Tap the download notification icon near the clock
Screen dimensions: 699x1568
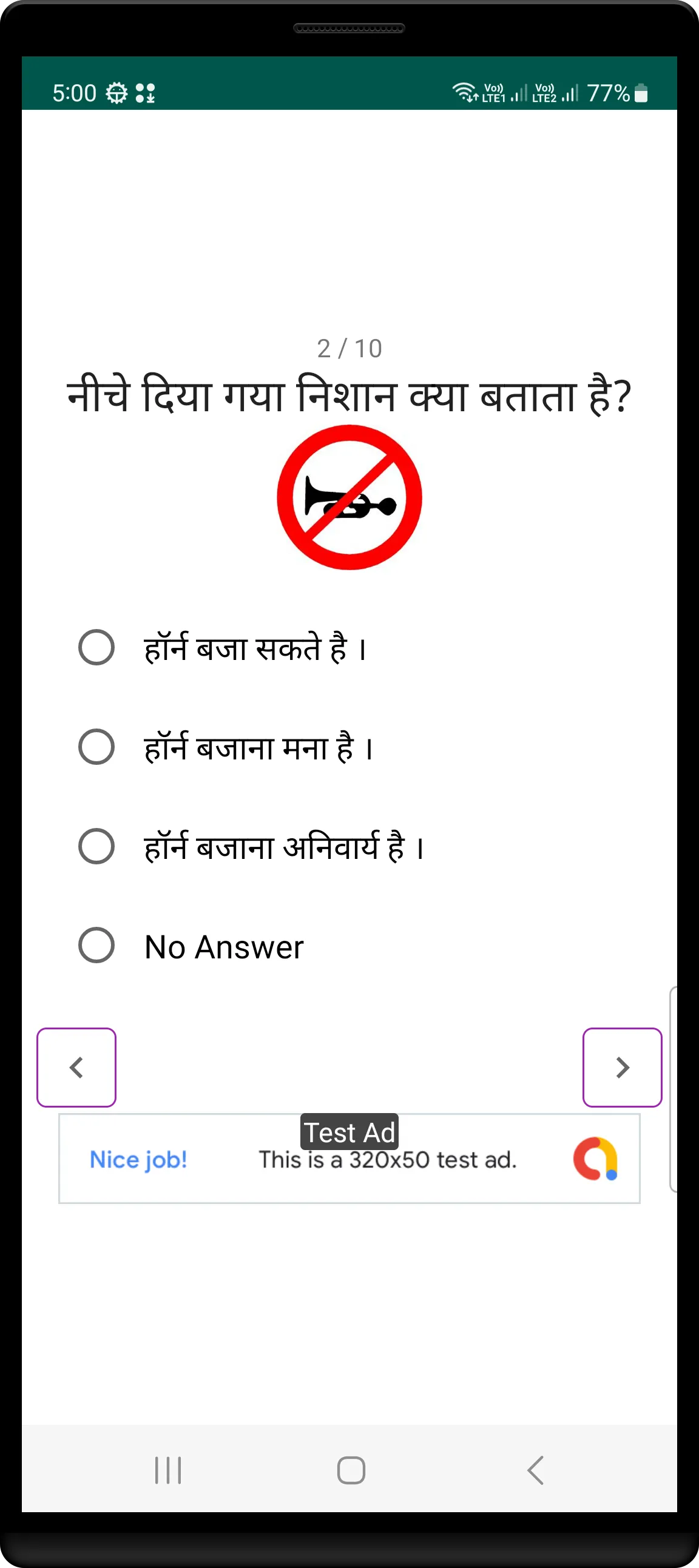146,93
